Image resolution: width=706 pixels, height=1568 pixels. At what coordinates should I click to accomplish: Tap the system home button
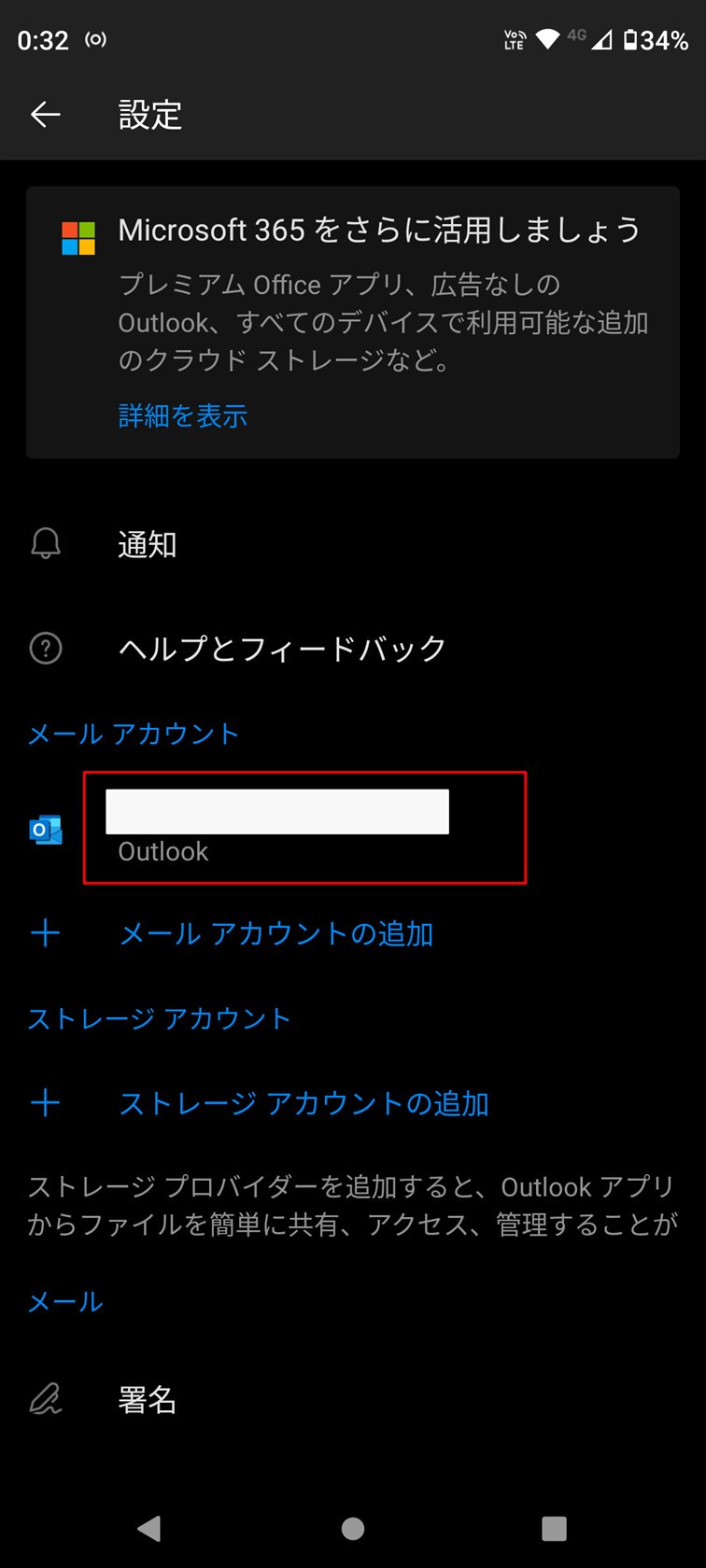pos(353,1528)
